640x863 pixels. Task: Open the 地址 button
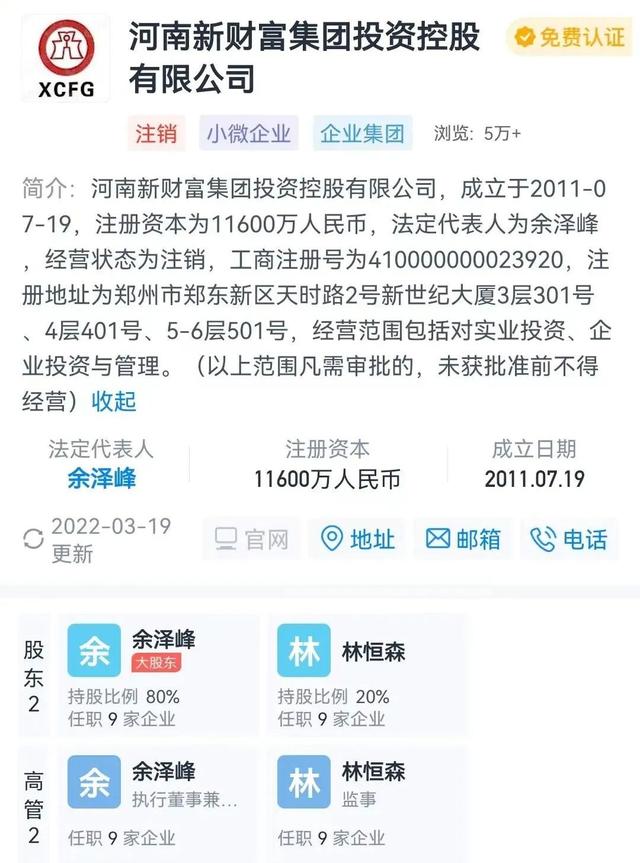(358, 539)
